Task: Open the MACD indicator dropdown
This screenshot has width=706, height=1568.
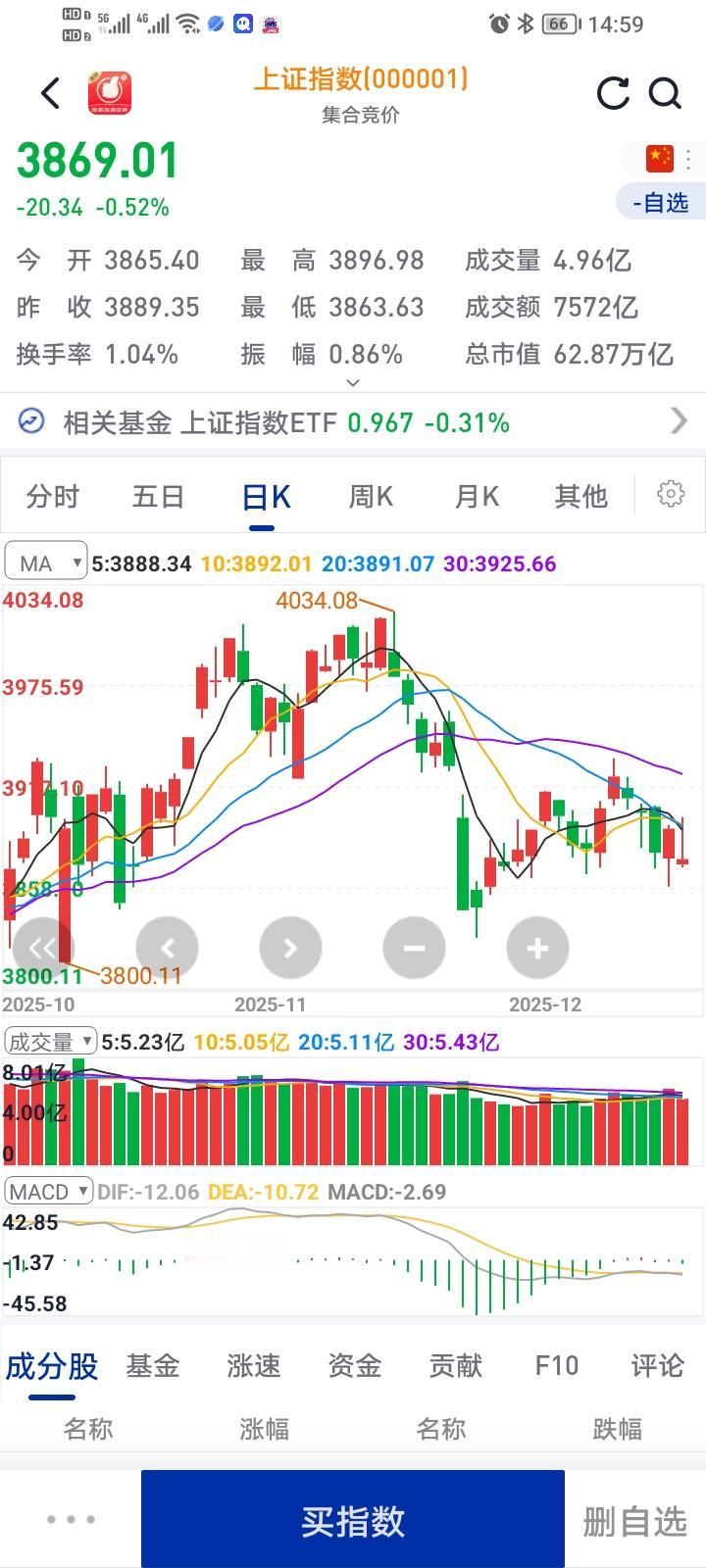Action: pos(47,1190)
